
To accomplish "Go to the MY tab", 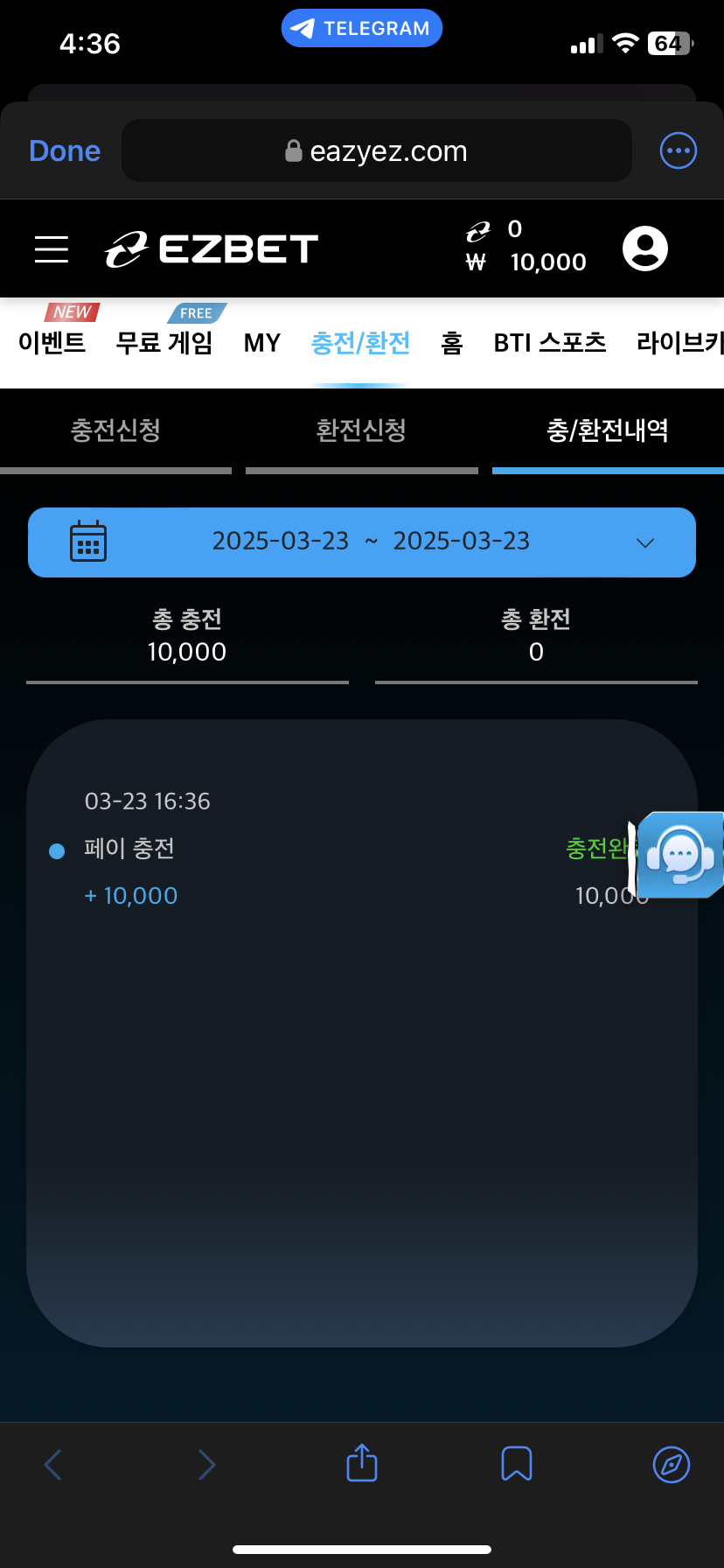I will (x=261, y=342).
